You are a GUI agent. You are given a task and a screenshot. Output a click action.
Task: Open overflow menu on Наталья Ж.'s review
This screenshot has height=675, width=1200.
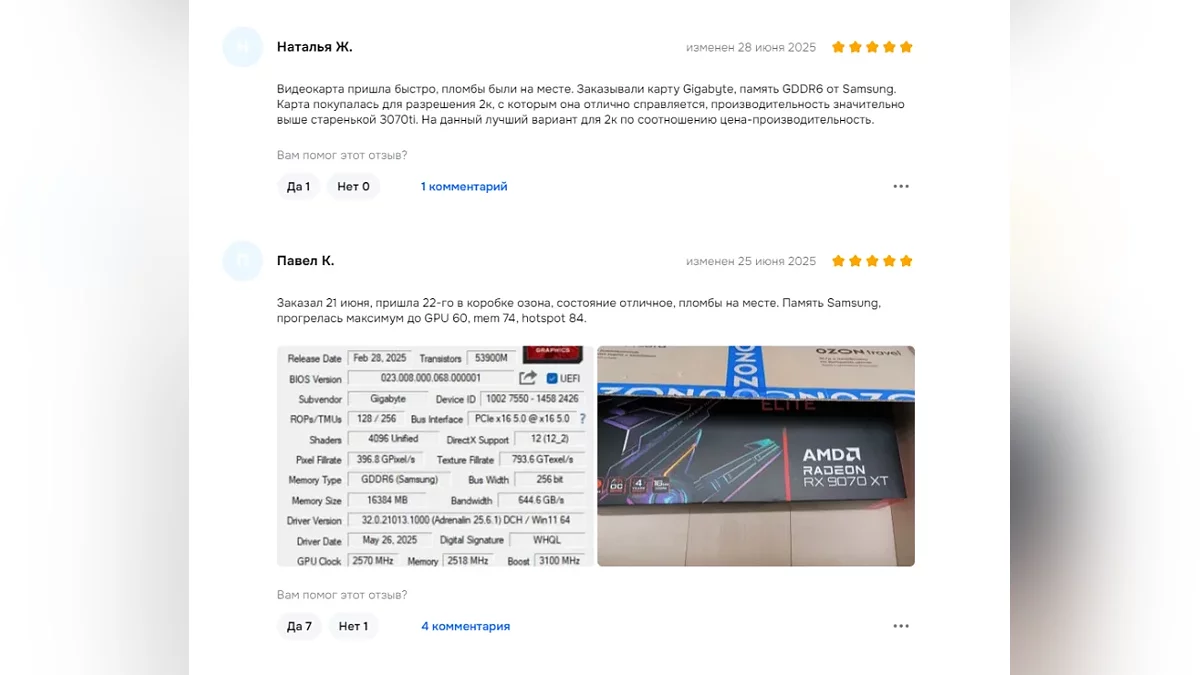(901, 186)
